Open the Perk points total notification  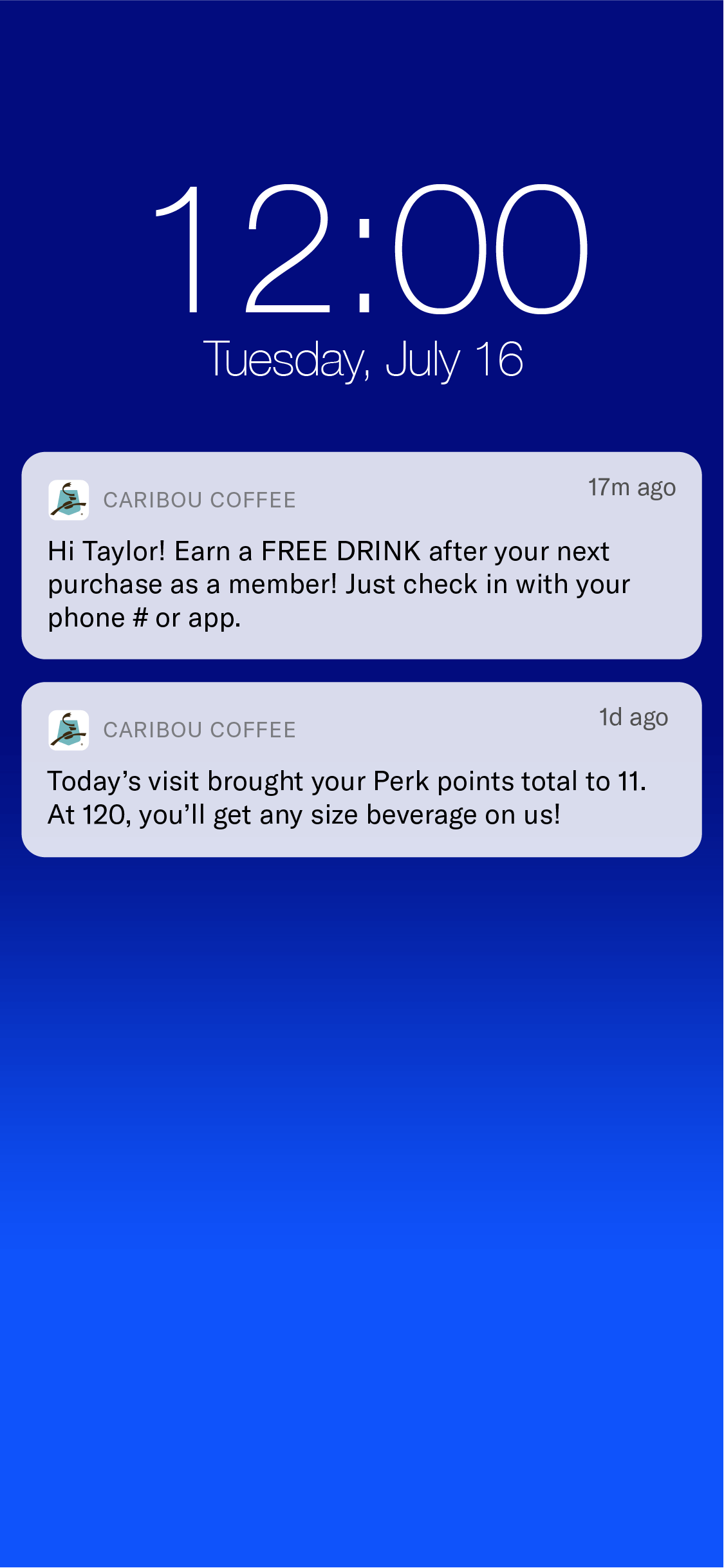tap(361, 770)
